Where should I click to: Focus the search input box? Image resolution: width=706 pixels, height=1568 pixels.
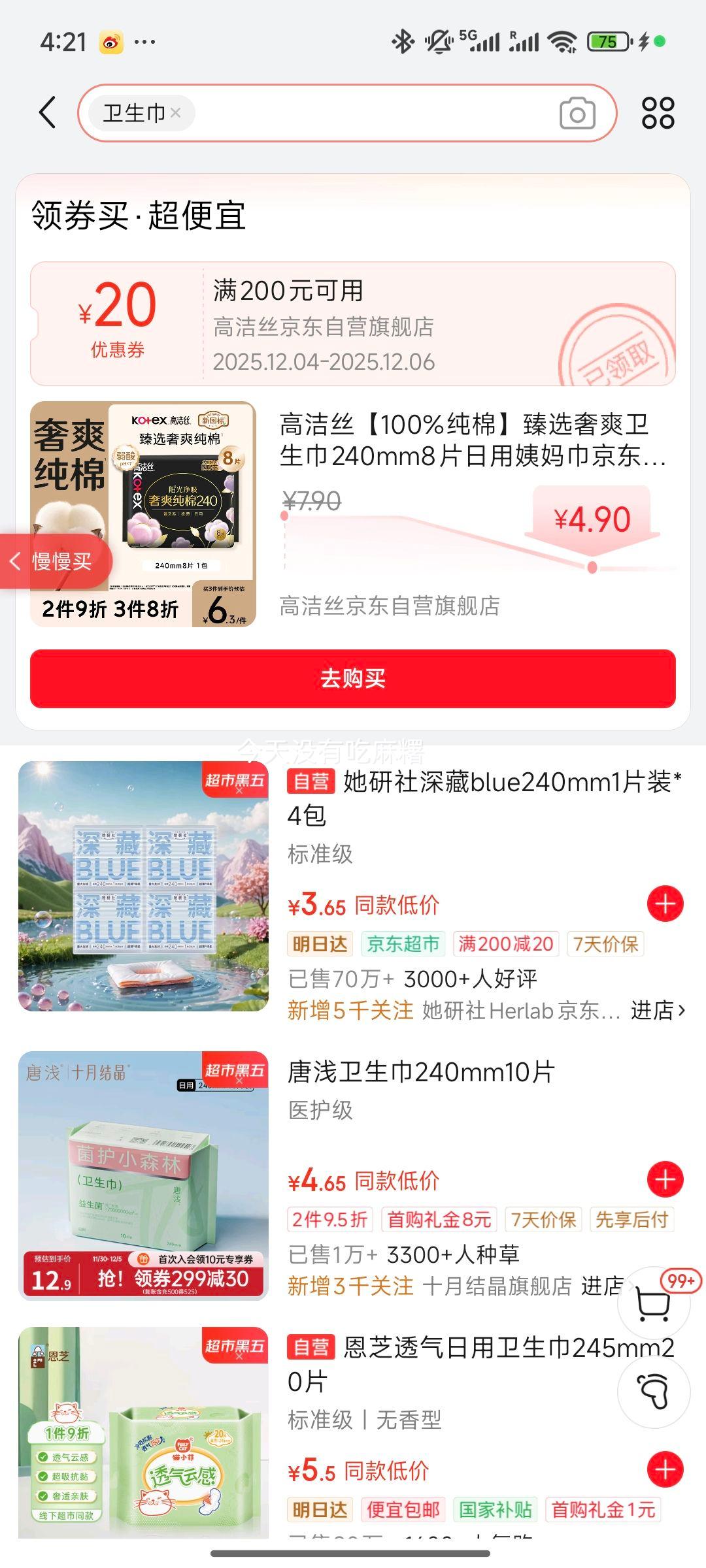(373, 113)
